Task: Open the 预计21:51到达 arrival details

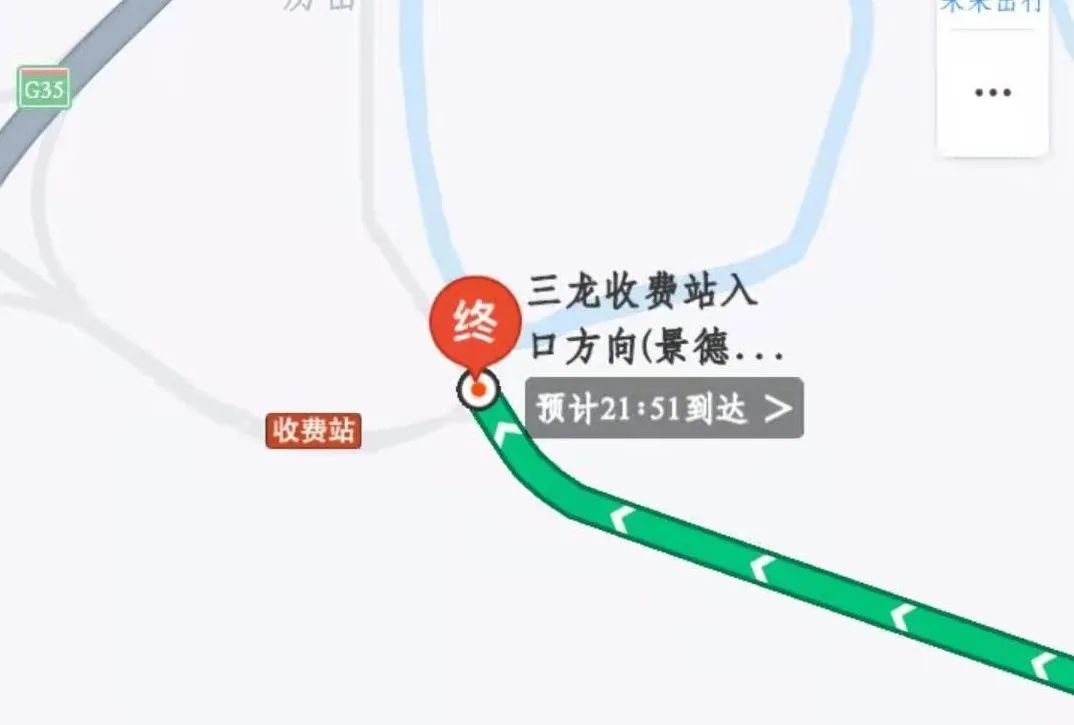Action: tap(664, 408)
